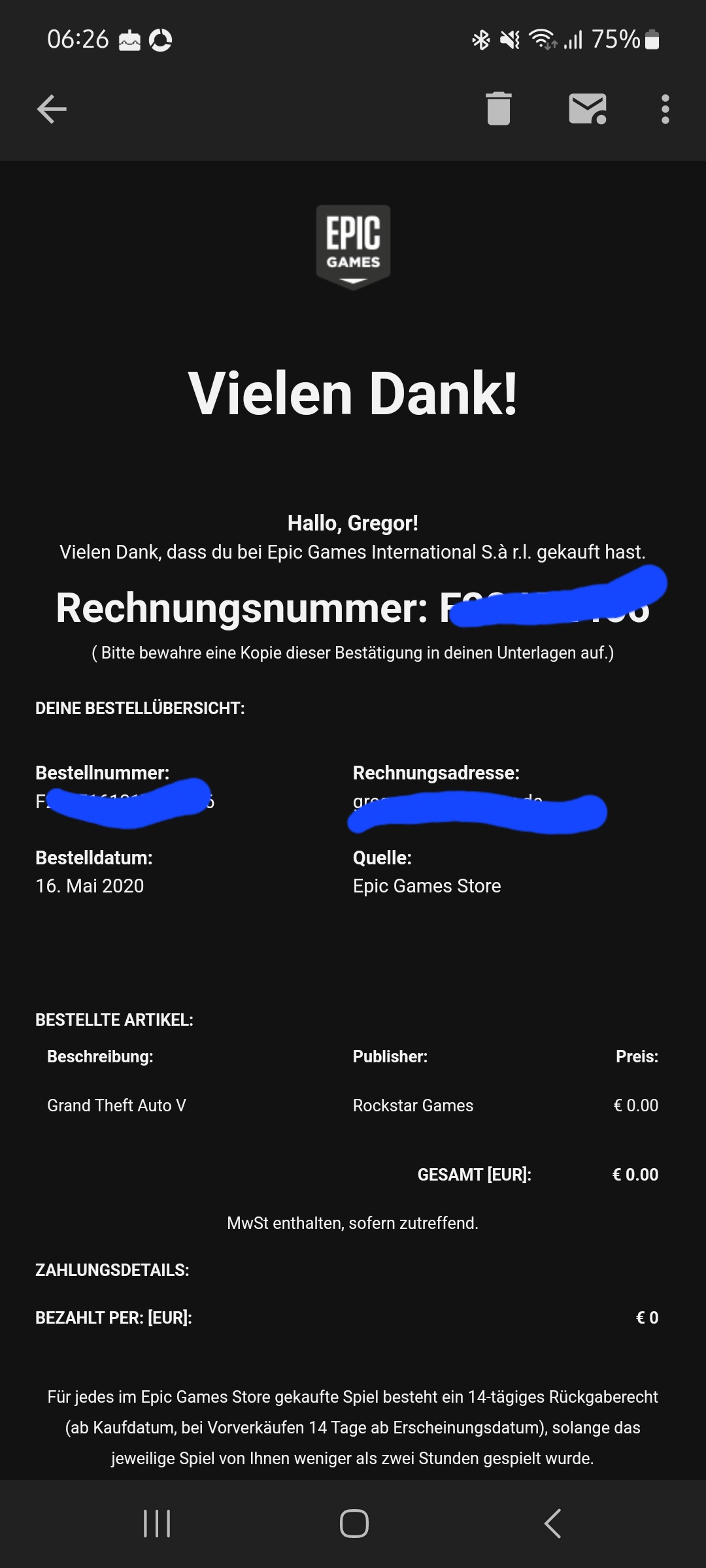Screen dimensions: 706x1568
Task: Tap the system home button
Action: (354, 1523)
